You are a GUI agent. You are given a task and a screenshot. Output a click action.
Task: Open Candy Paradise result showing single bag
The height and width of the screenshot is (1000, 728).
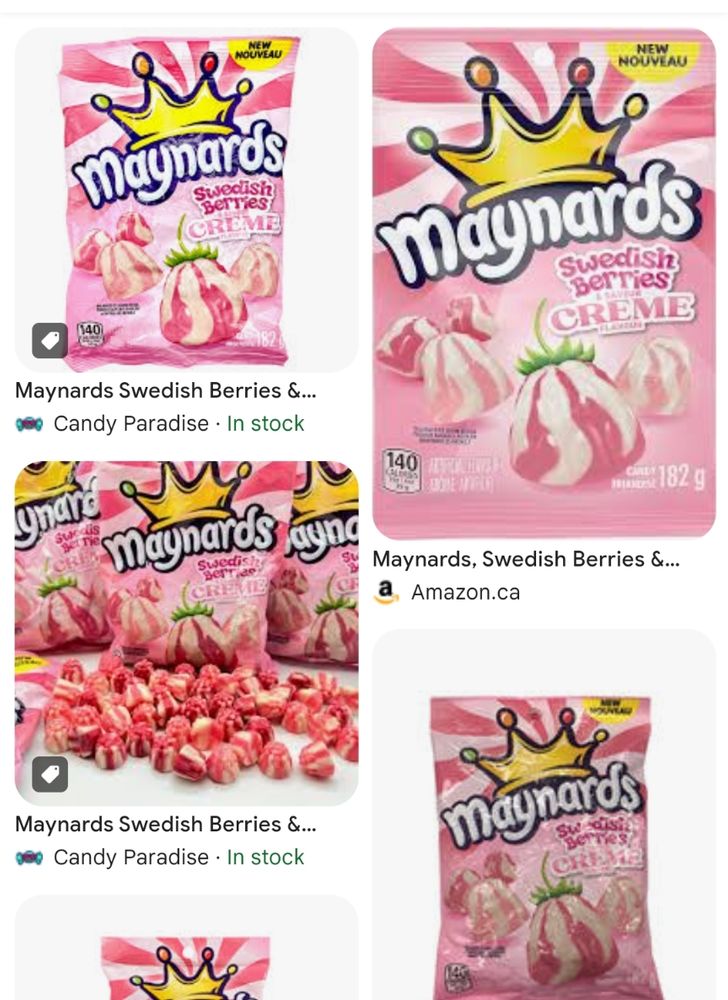point(186,200)
